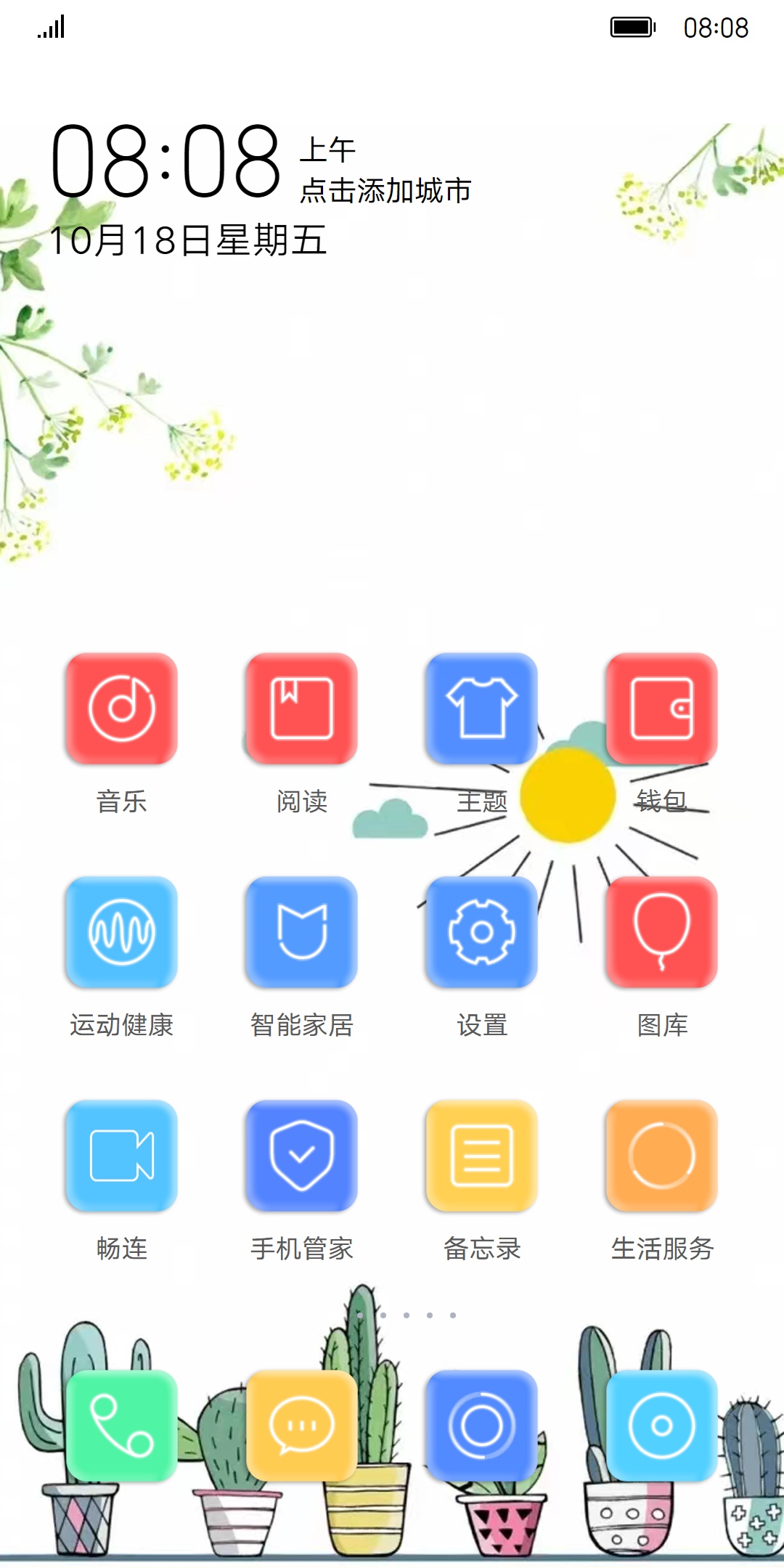This screenshot has width=784, height=1568.
Task: Open the 主题 themes app
Action: (x=481, y=709)
